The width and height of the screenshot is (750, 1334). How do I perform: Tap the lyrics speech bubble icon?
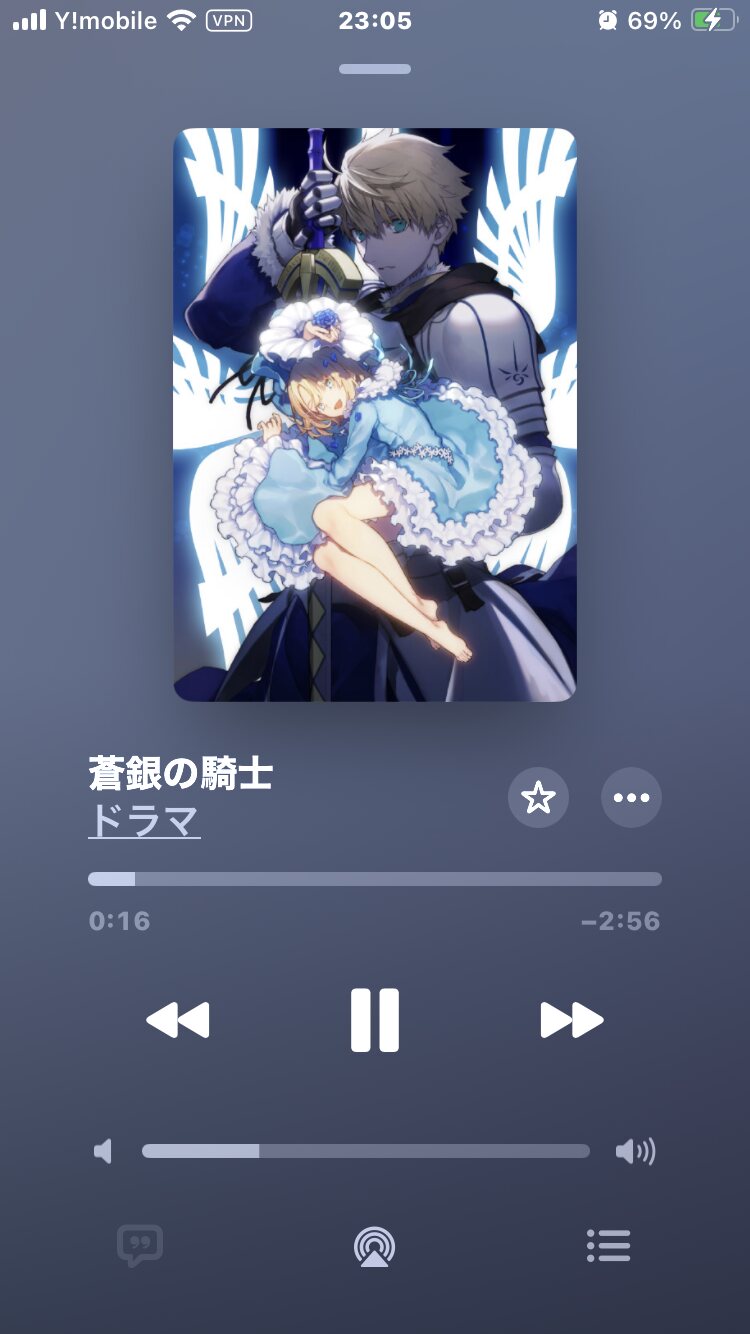click(x=140, y=1246)
